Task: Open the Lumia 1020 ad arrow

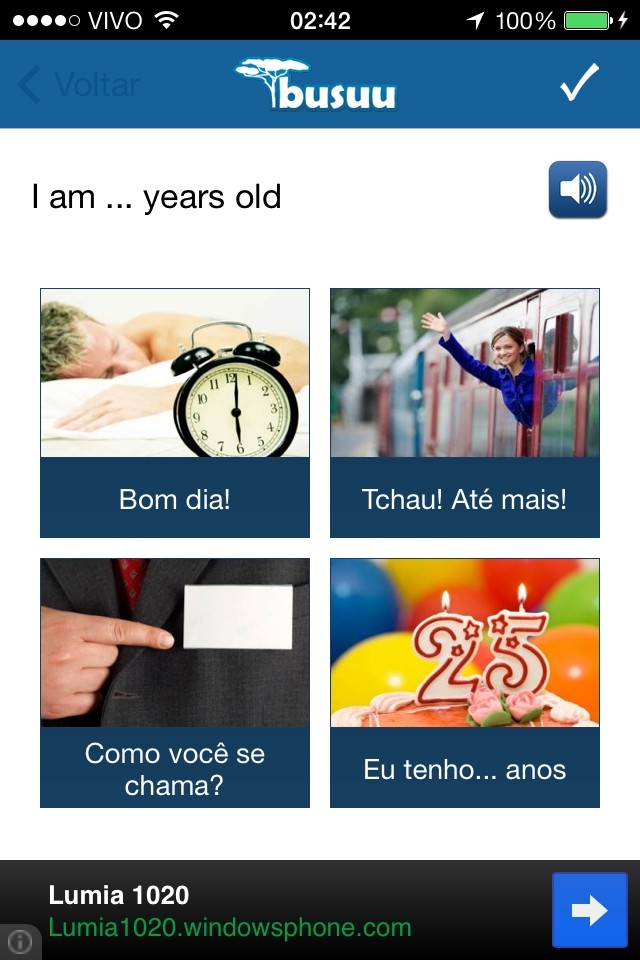Action: (x=590, y=910)
